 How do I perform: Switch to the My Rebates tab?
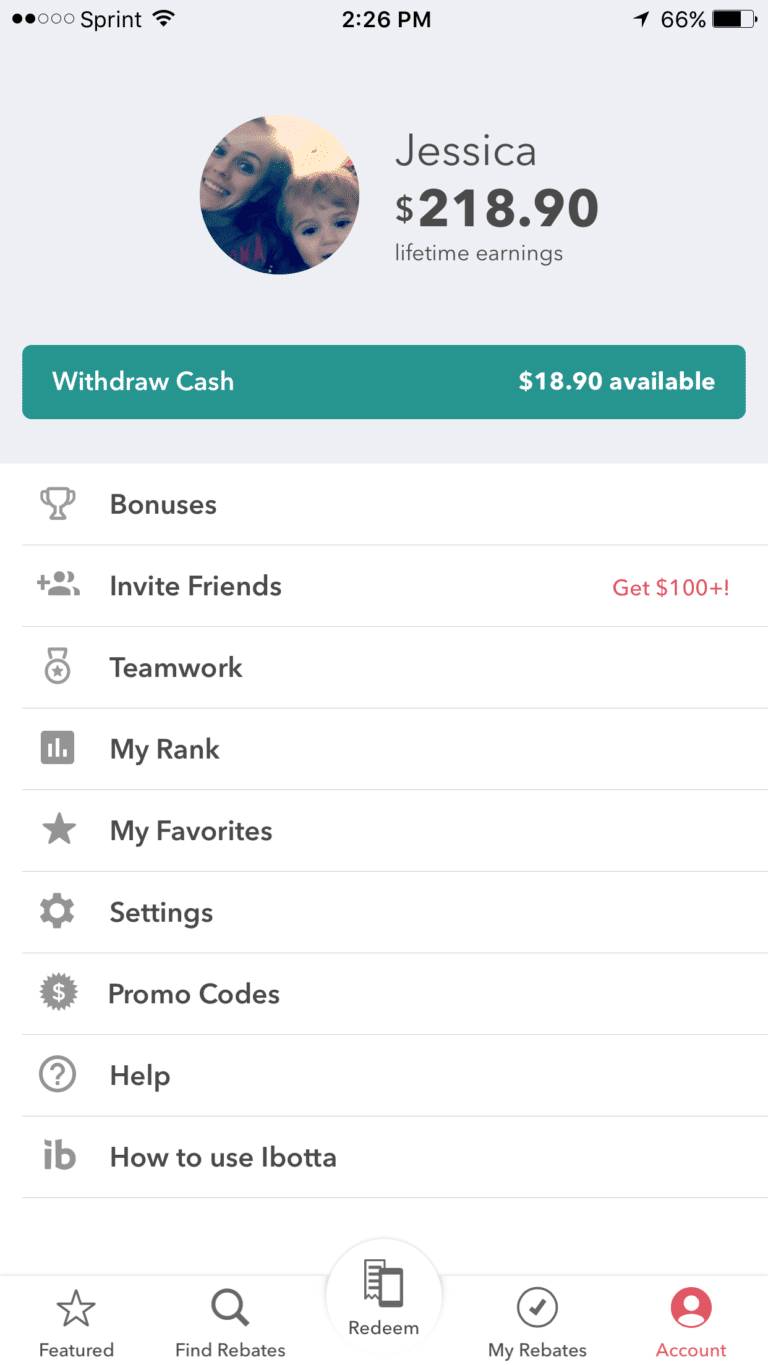pyautogui.click(x=537, y=1322)
